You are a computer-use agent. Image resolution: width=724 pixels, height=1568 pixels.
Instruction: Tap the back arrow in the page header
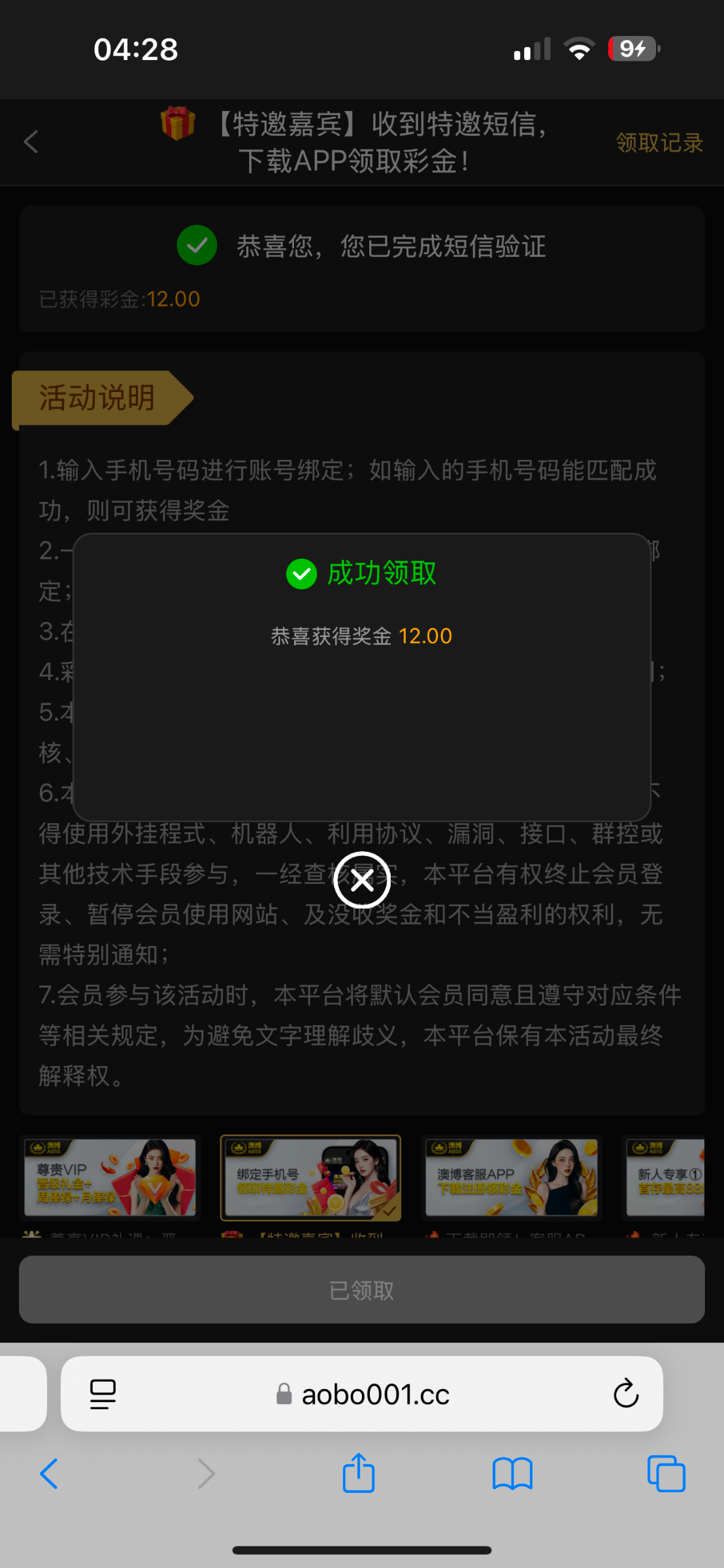point(31,142)
